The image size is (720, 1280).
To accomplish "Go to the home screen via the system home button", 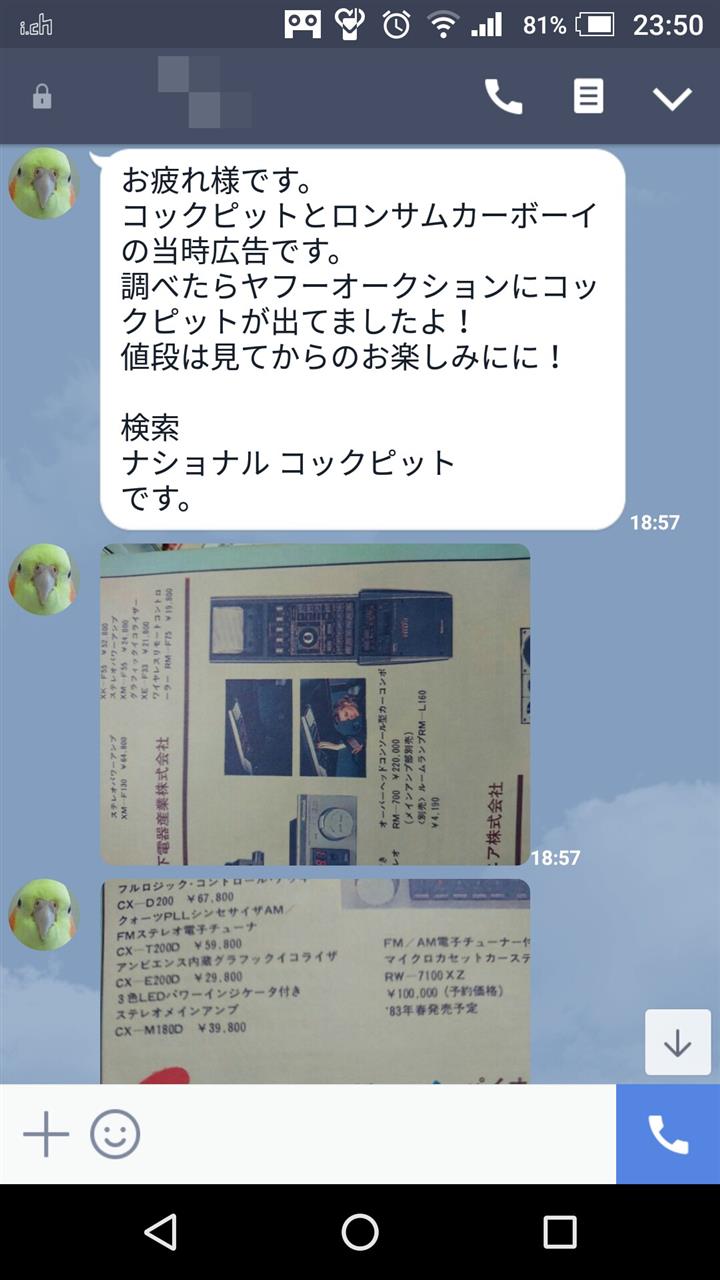I will [x=360, y=1232].
